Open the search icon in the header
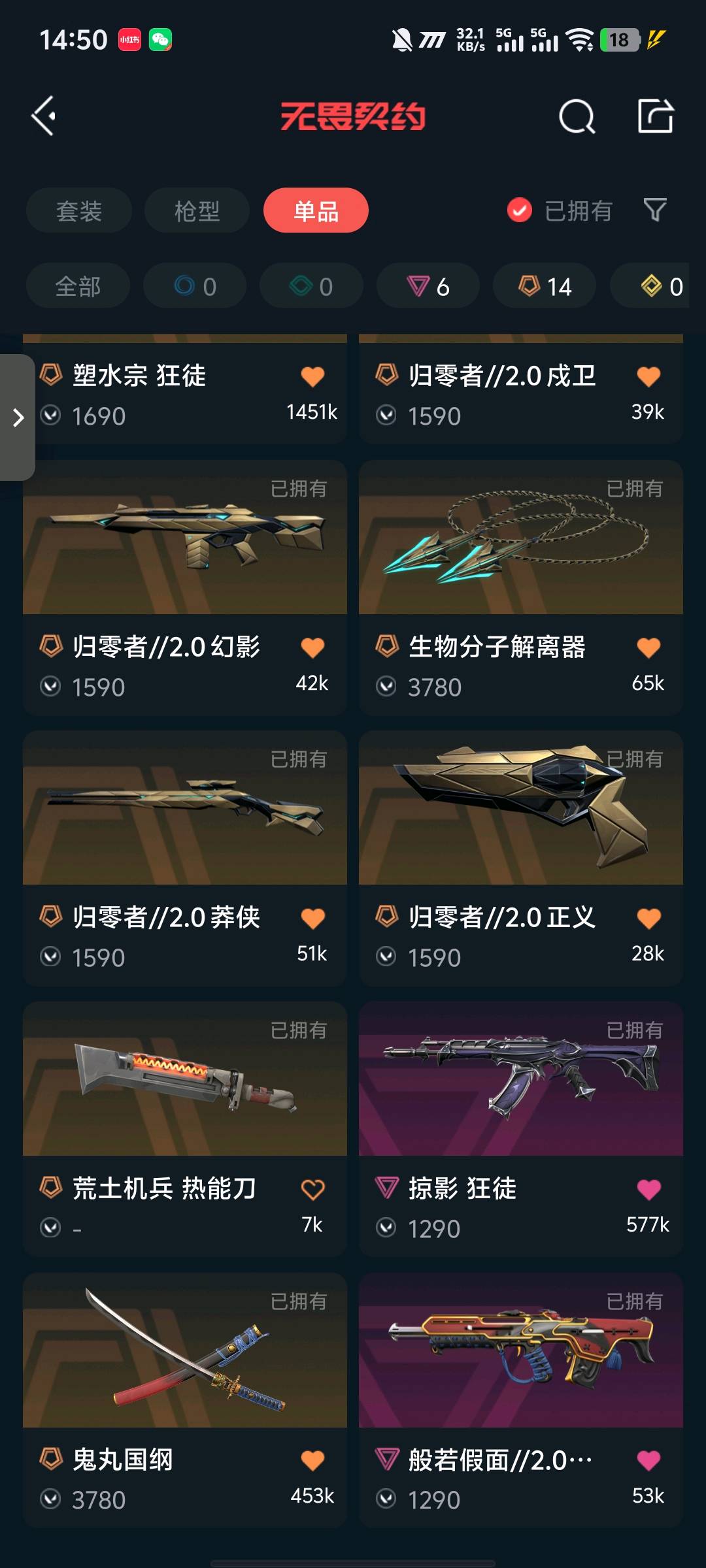 click(x=577, y=117)
